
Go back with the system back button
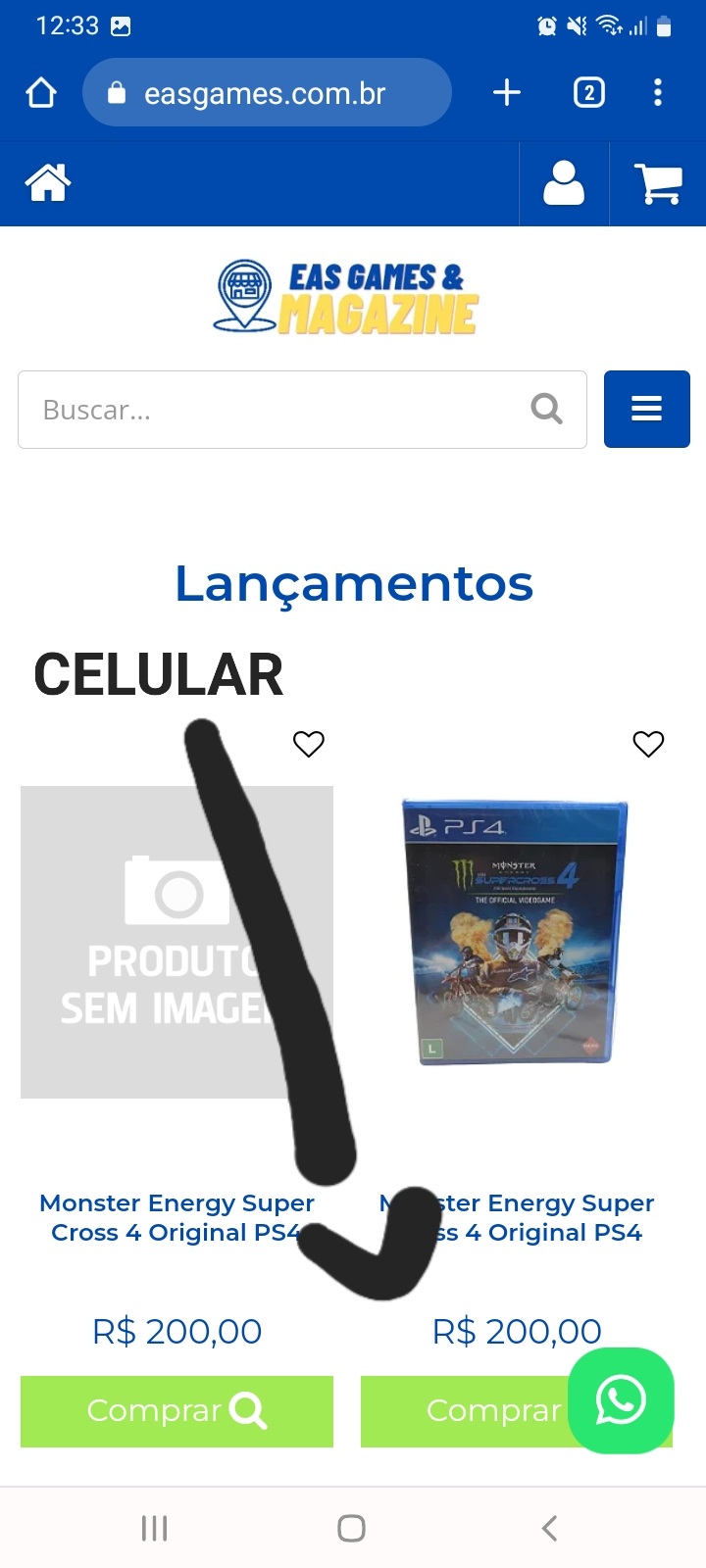pyautogui.click(x=549, y=1528)
